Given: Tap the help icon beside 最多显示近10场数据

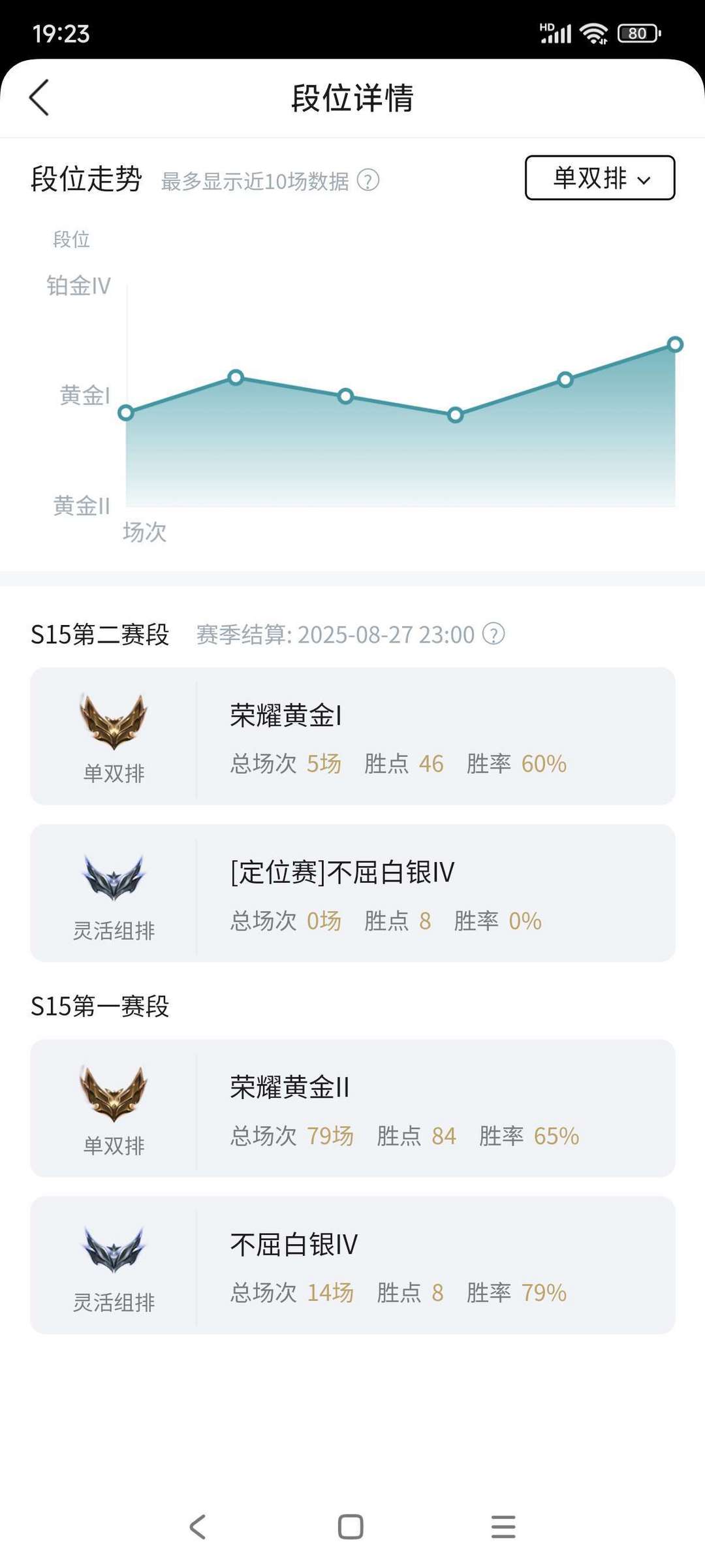Looking at the screenshot, I should (x=368, y=180).
